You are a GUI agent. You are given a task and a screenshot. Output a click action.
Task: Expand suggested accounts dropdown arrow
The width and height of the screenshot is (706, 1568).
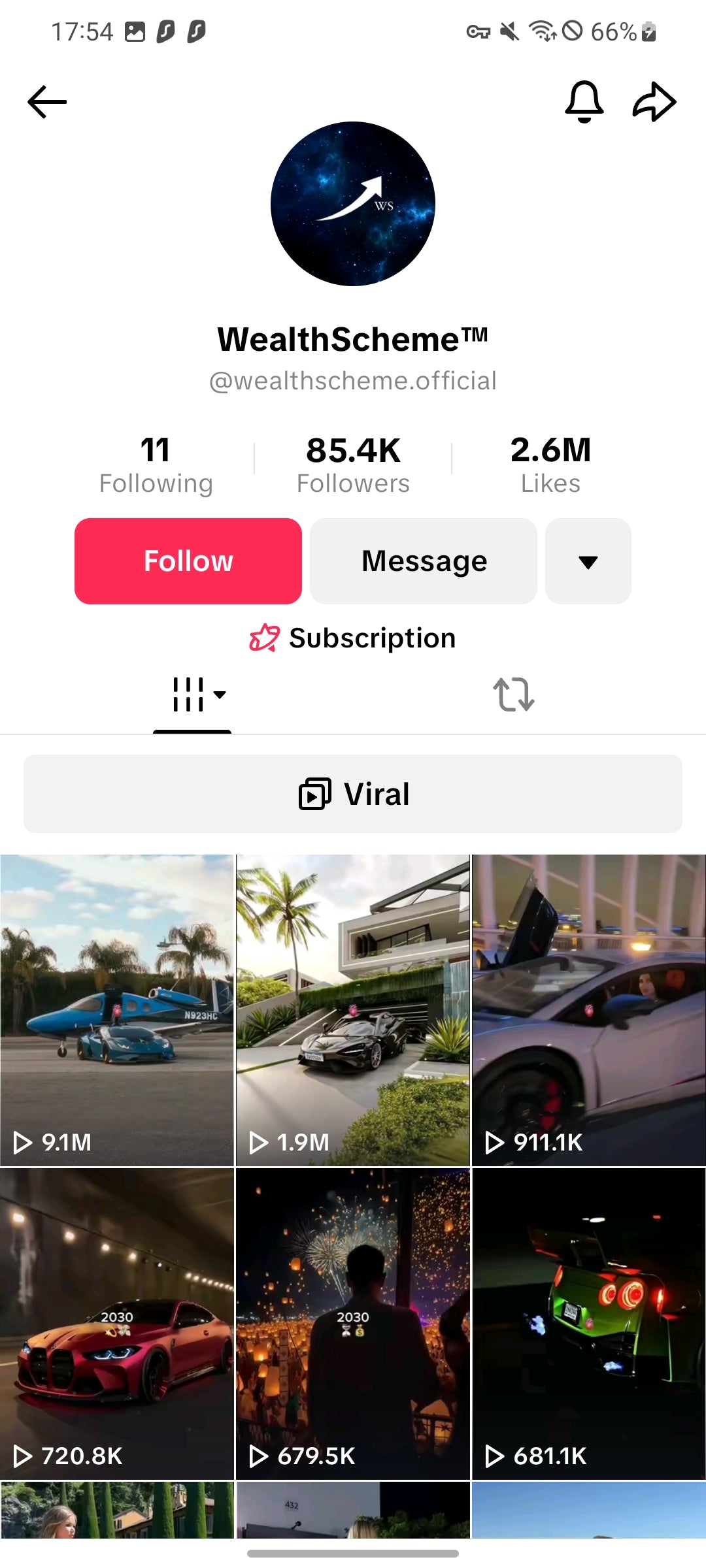(x=588, y=561)
